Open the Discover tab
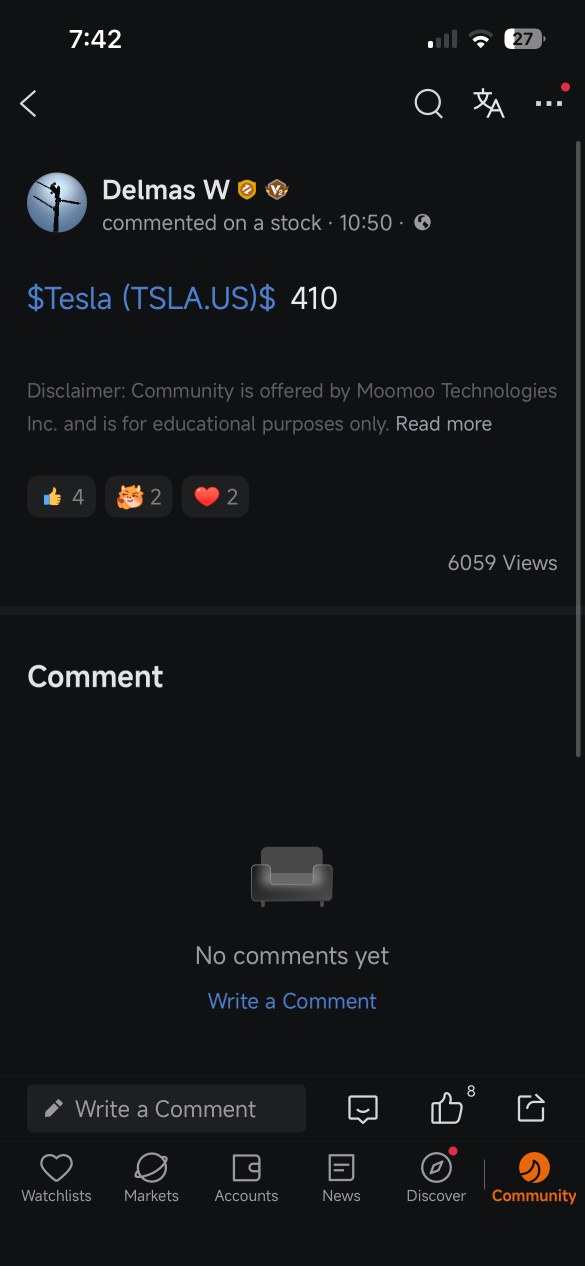 (x=436, y=1177)
